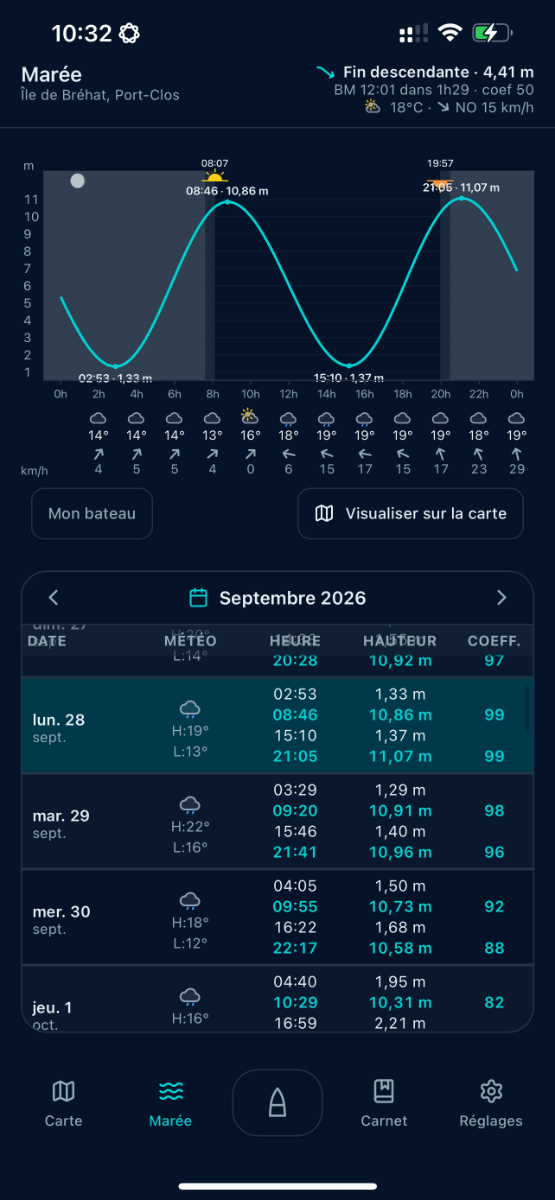This screenshot has width=555, height=1200.
Task: Go to the previous month arrow
Action: [54, 598]
